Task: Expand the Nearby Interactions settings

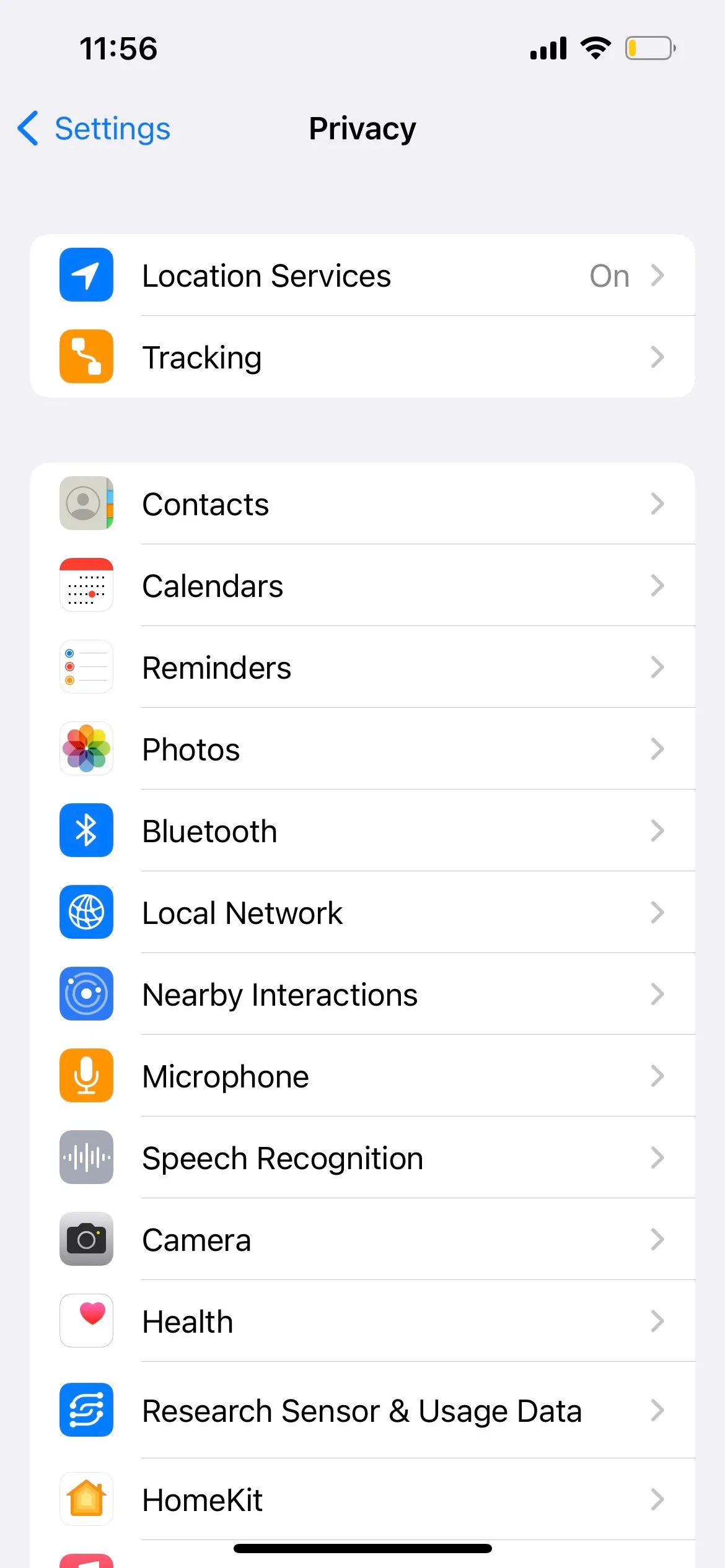Action: (362, 994)
